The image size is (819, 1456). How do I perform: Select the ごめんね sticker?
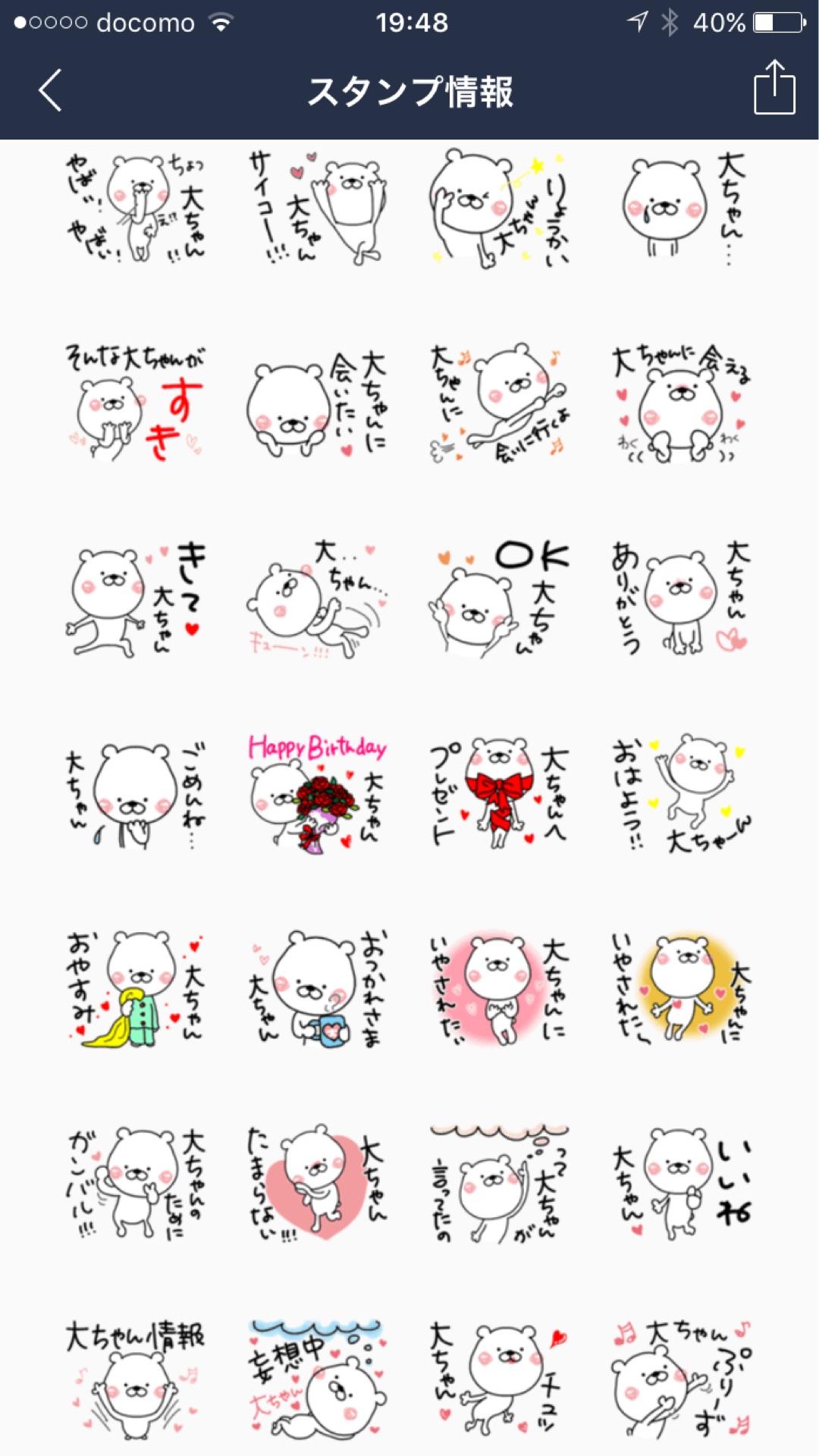pos(135,794)
